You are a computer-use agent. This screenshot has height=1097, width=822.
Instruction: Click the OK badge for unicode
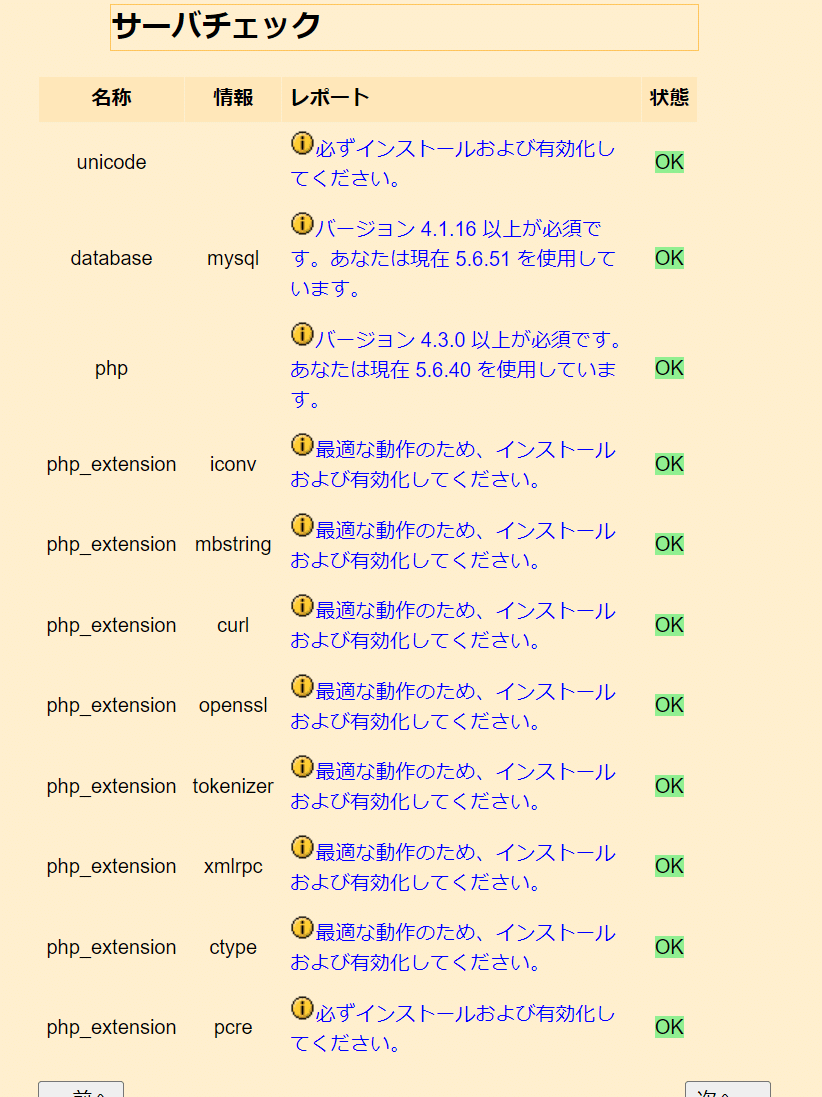click(x=668, y=161)
